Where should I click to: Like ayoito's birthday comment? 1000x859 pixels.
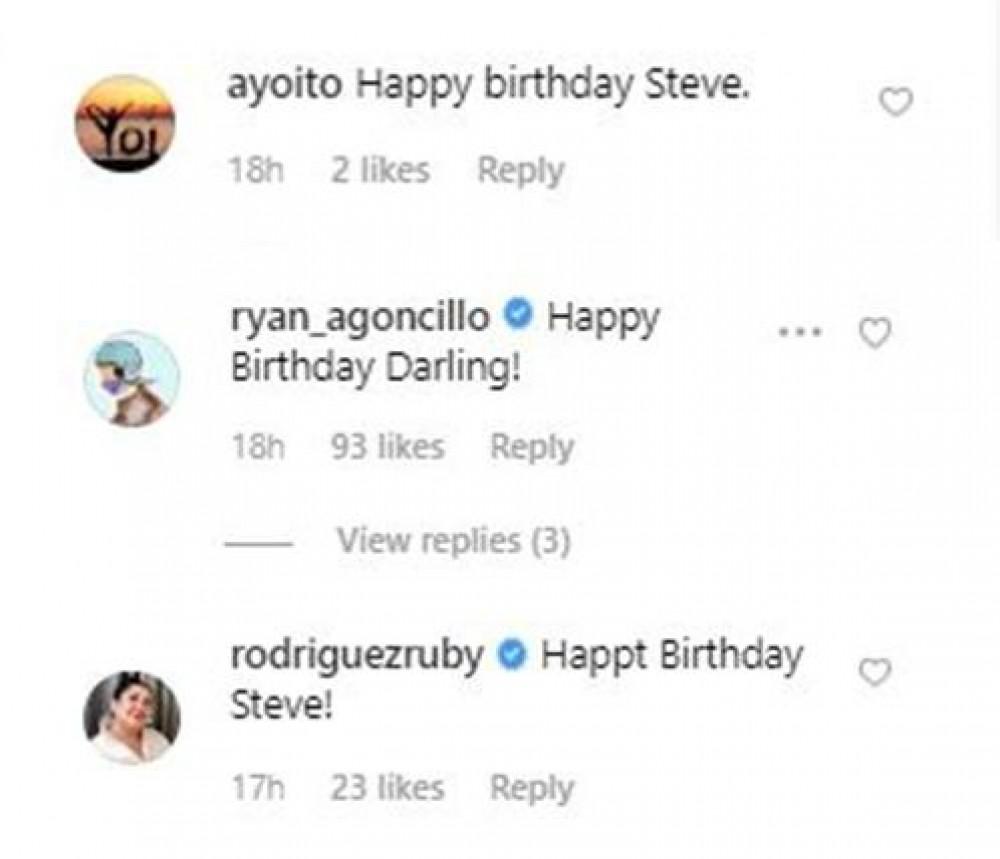pos(895,102)
